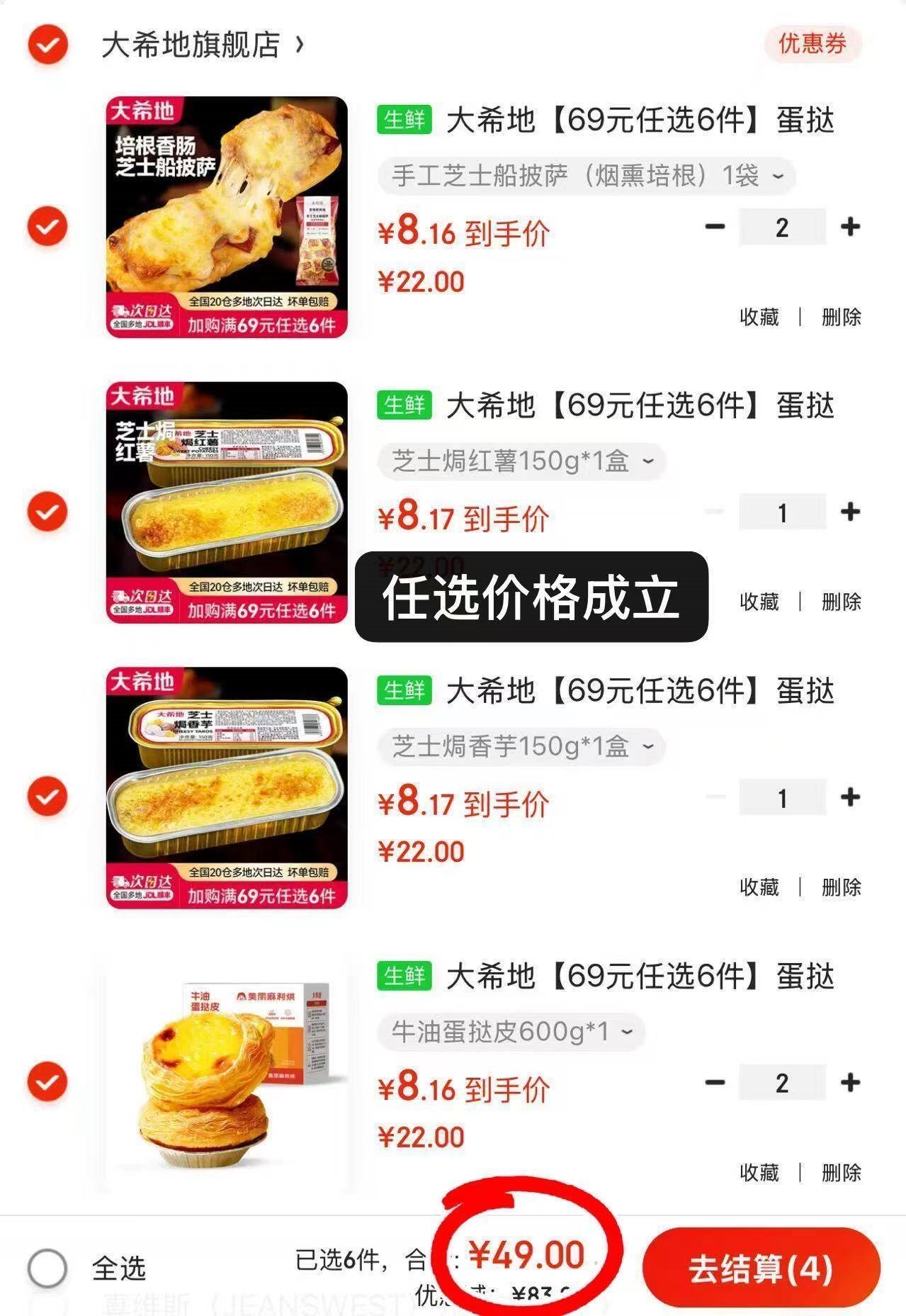This screenshot has width=906, height=1316.
Task: Deselect the 芝士焗香芋 item checkbox
Action: [x=47, y=797]
